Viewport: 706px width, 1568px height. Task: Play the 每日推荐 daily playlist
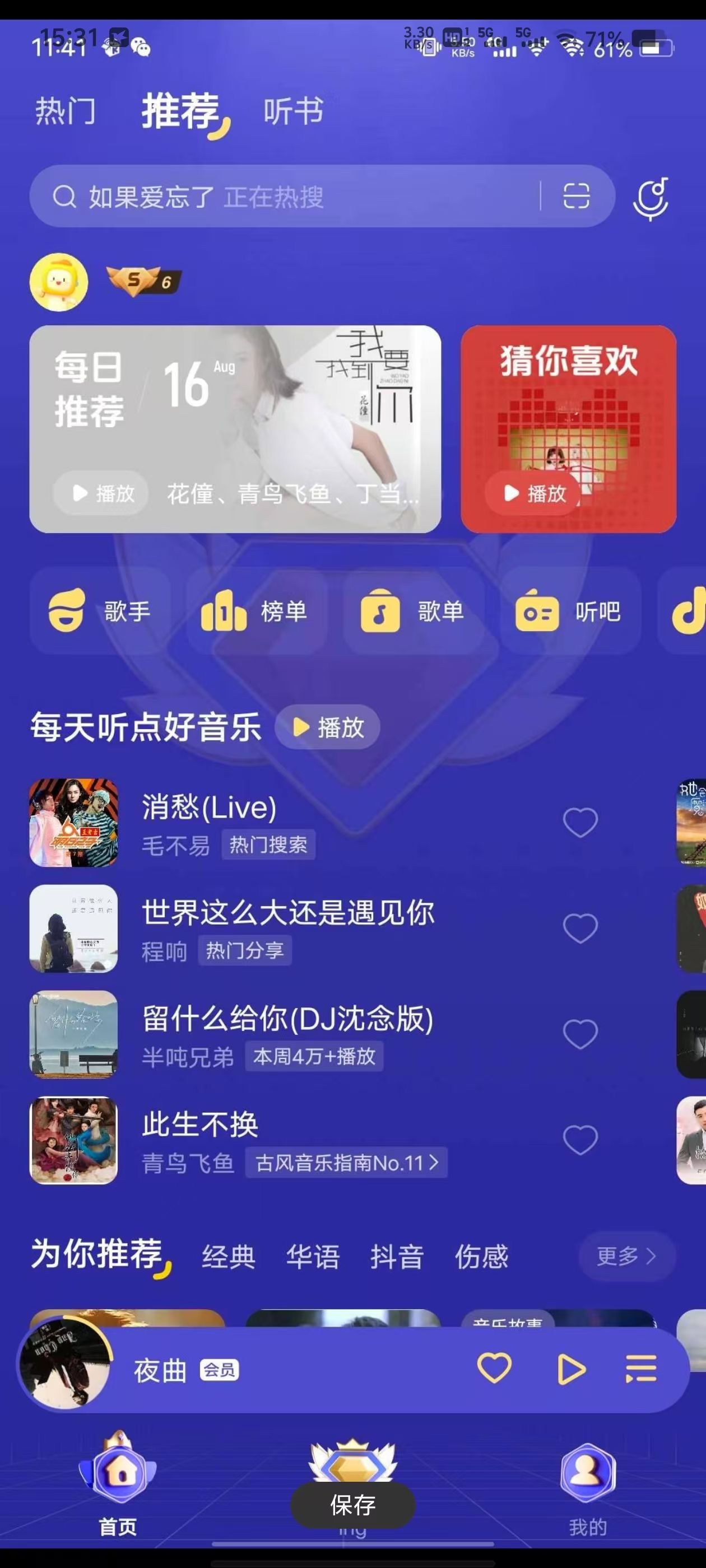[x=102, y=493]
